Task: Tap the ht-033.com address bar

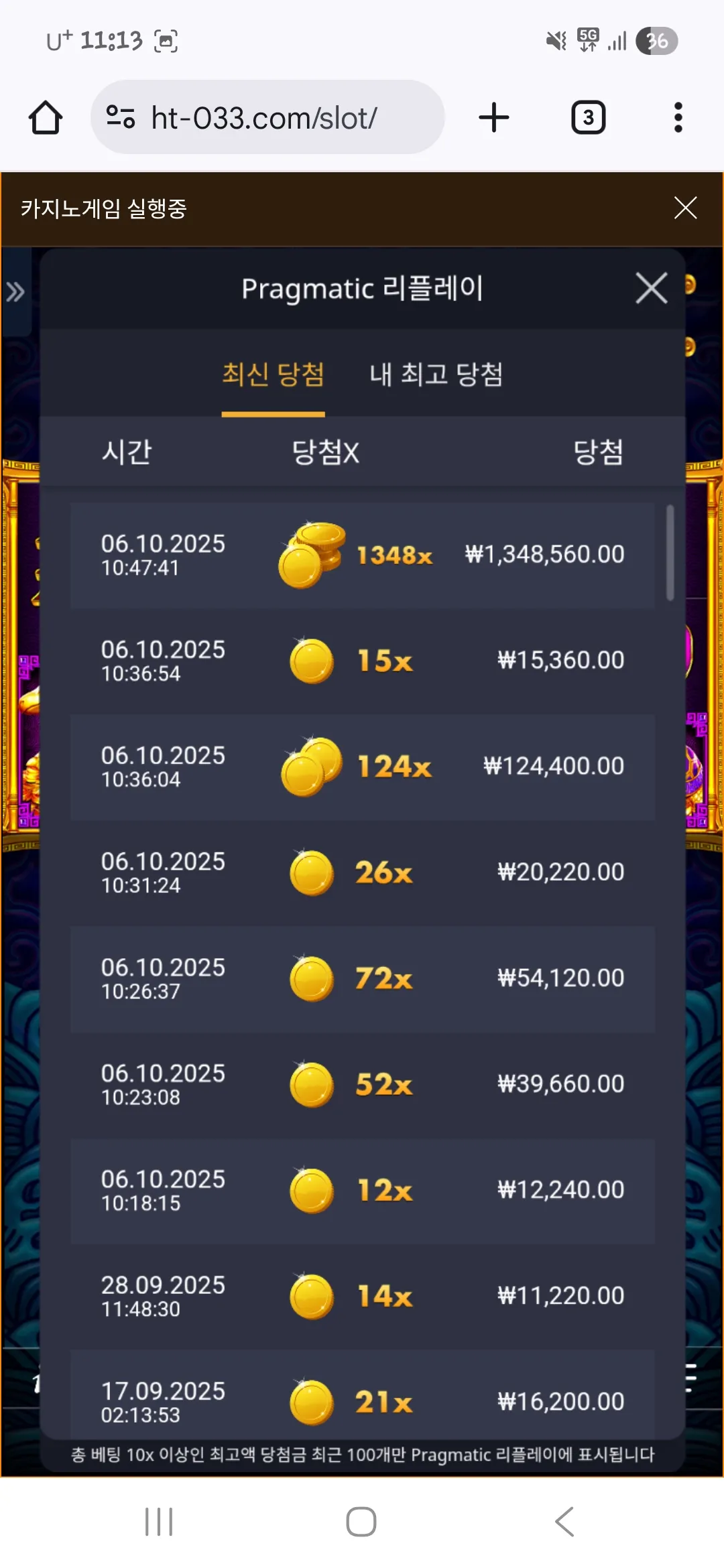Action: point(267,117)
